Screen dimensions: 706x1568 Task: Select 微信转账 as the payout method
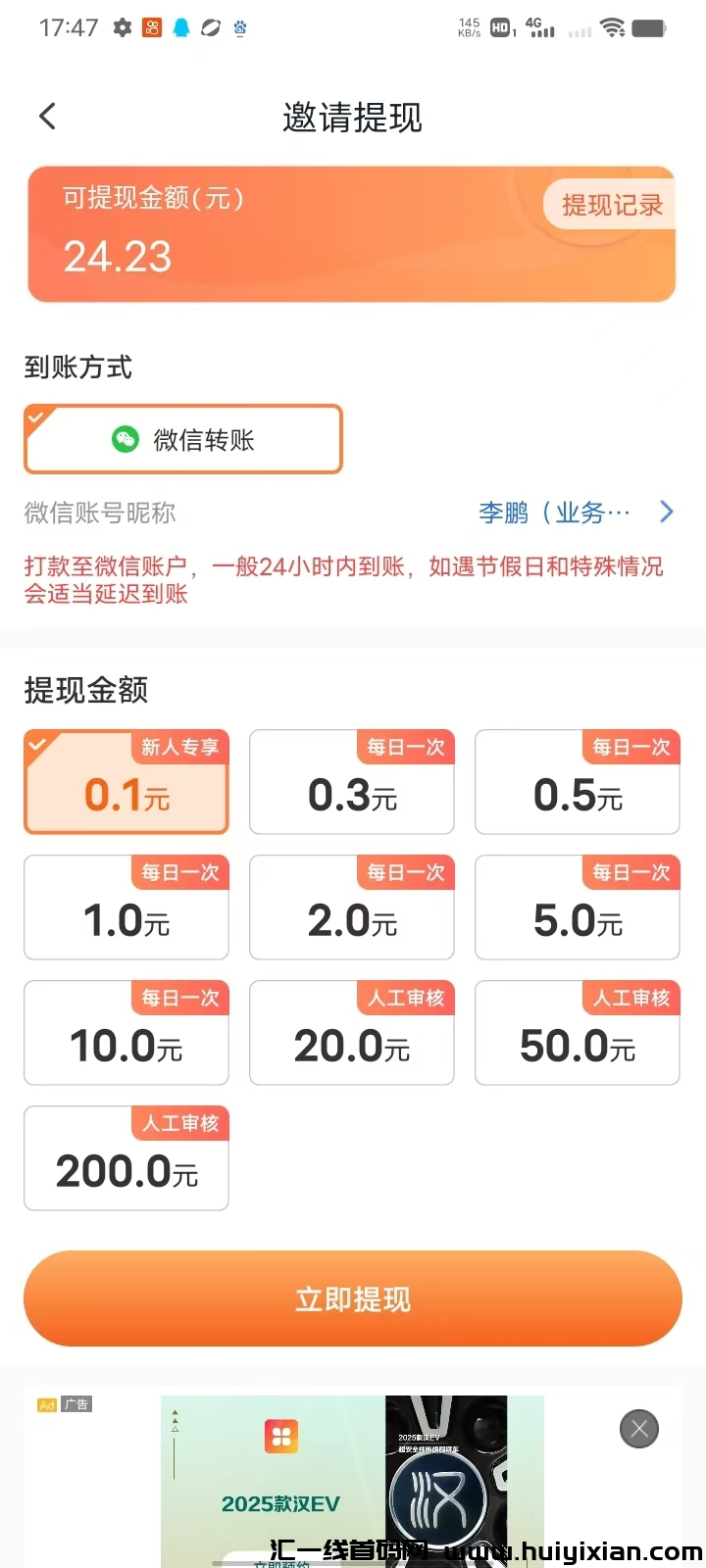(x=183, y=438)
